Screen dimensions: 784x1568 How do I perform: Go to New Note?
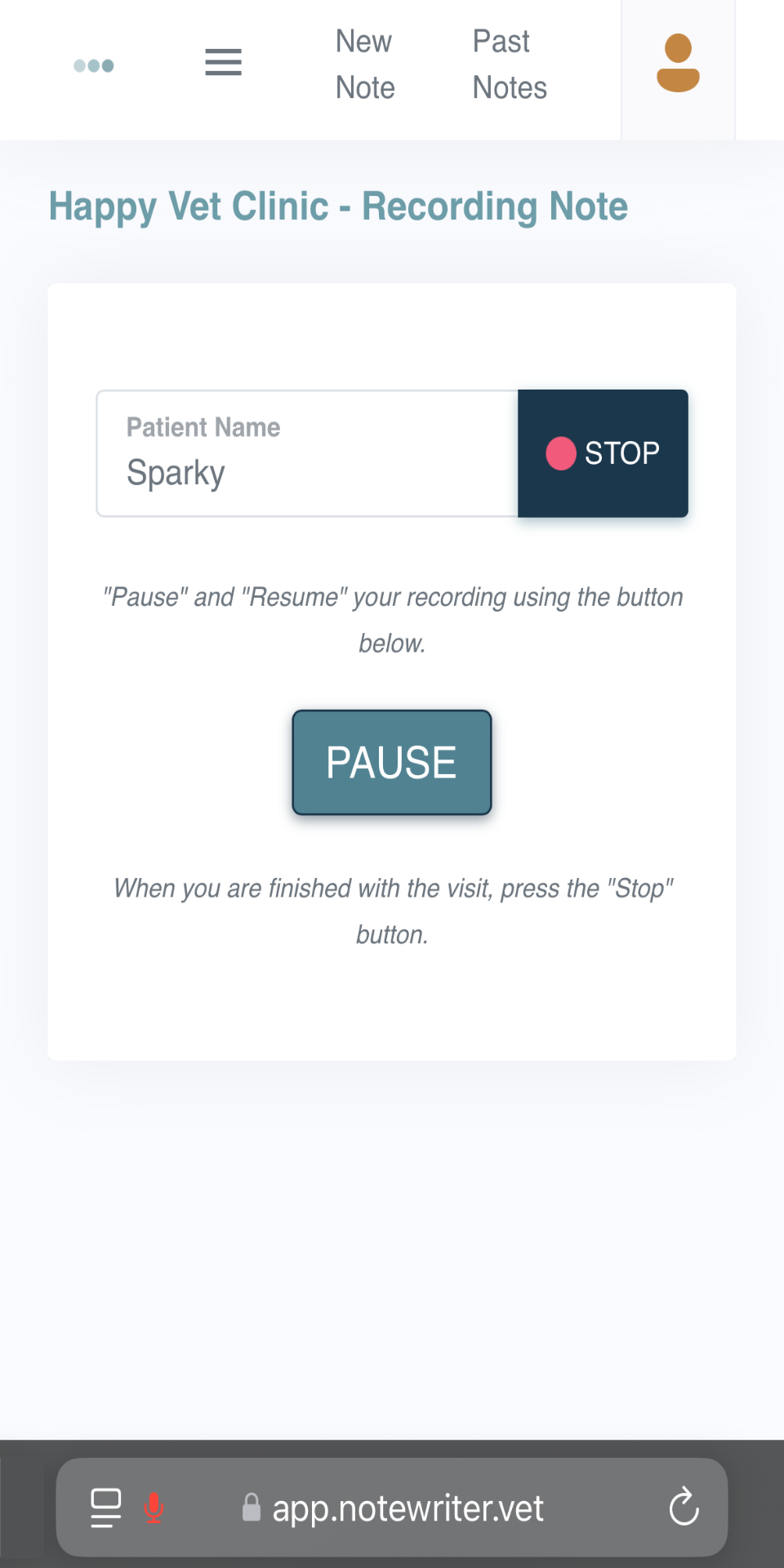coord(365,65)
